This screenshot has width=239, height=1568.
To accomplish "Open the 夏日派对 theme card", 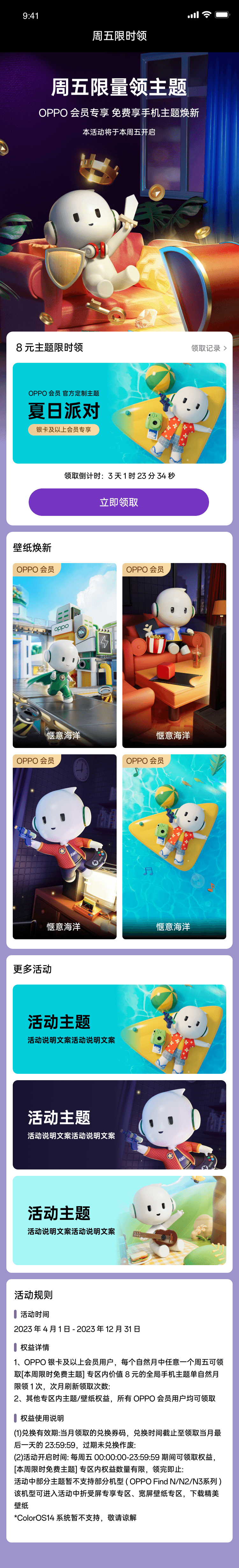I will pos(119,413).
